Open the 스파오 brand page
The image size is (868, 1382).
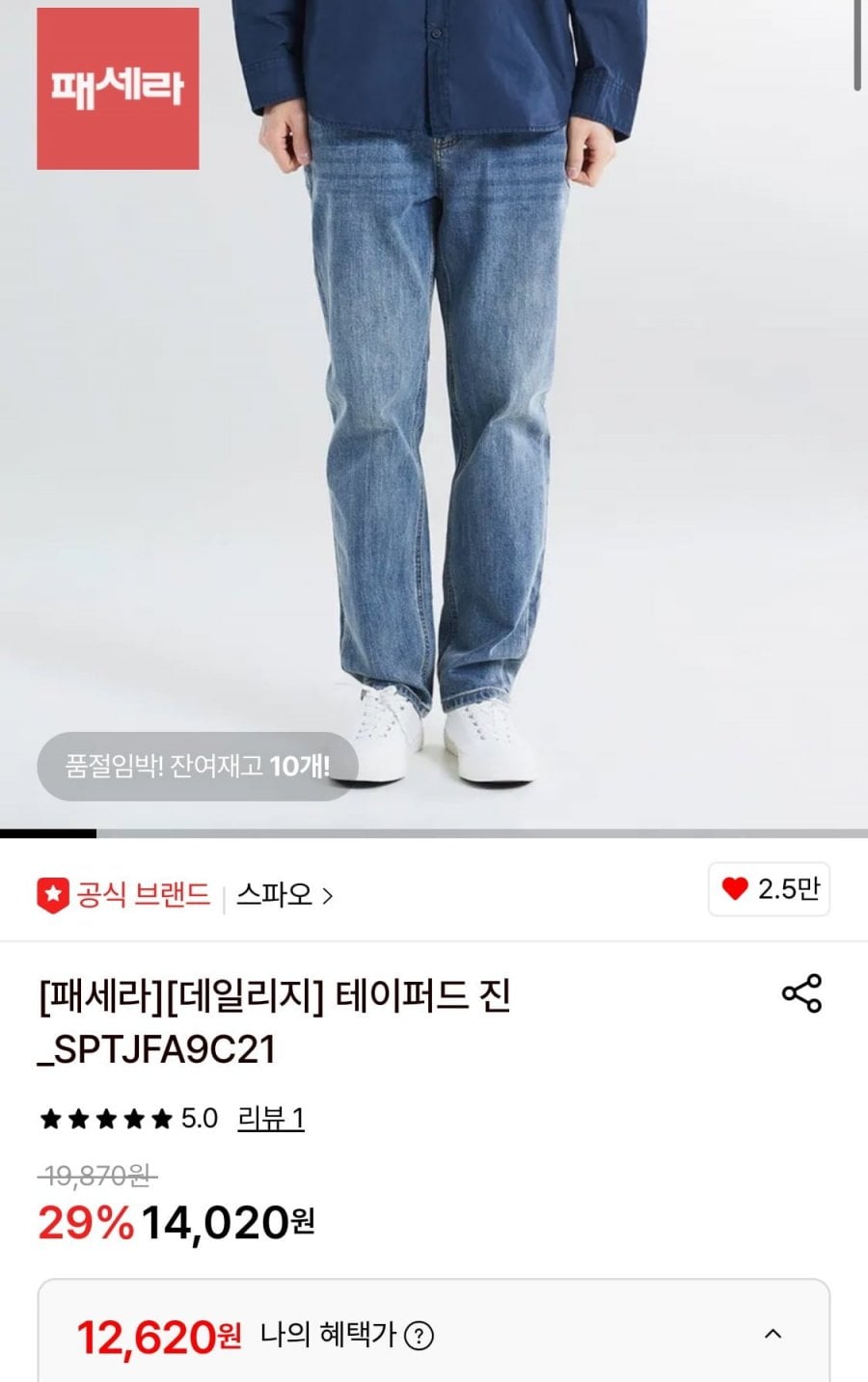(x=284, y=895)
